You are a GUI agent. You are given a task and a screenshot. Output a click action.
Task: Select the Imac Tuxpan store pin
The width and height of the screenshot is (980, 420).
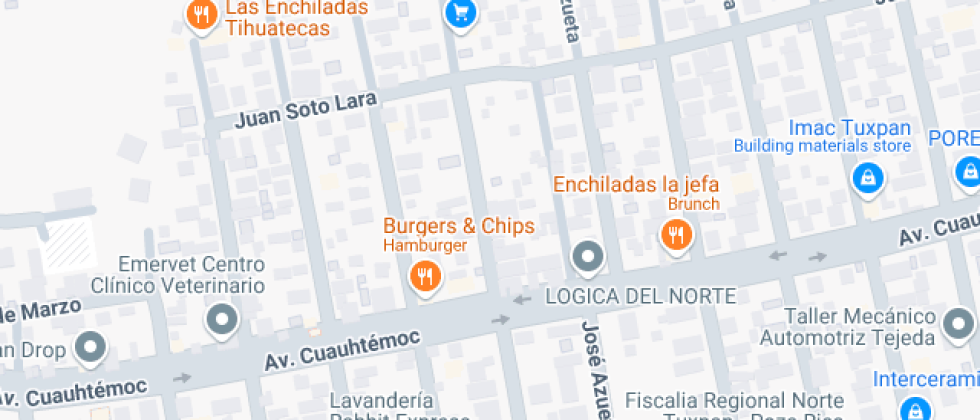click(x=867, y=179)
